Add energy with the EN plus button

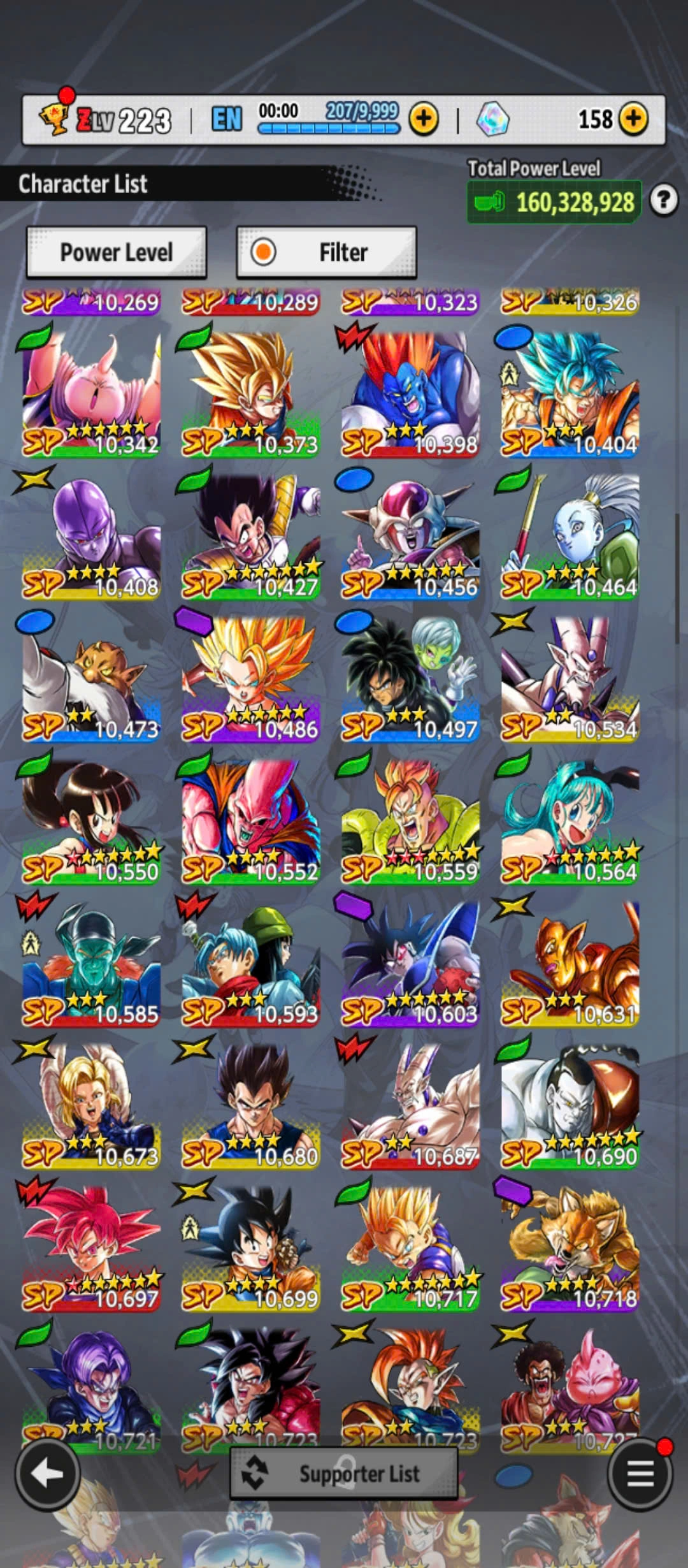(424, 119)
